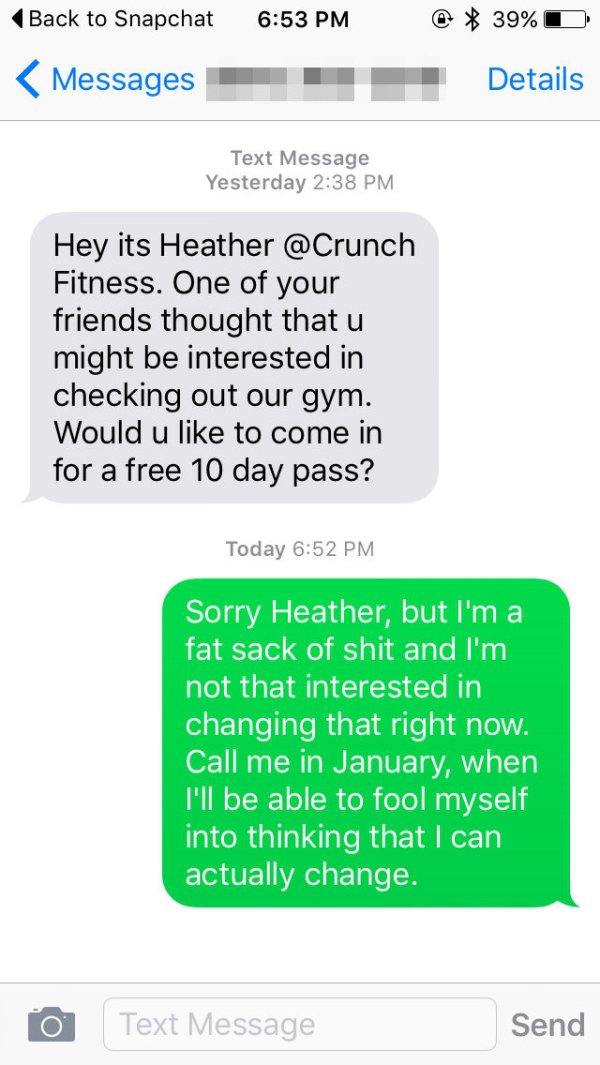Viewport: 600px width, 1065px height.
Task: Tap the Text Message input field
Action: click(300, 1024)
